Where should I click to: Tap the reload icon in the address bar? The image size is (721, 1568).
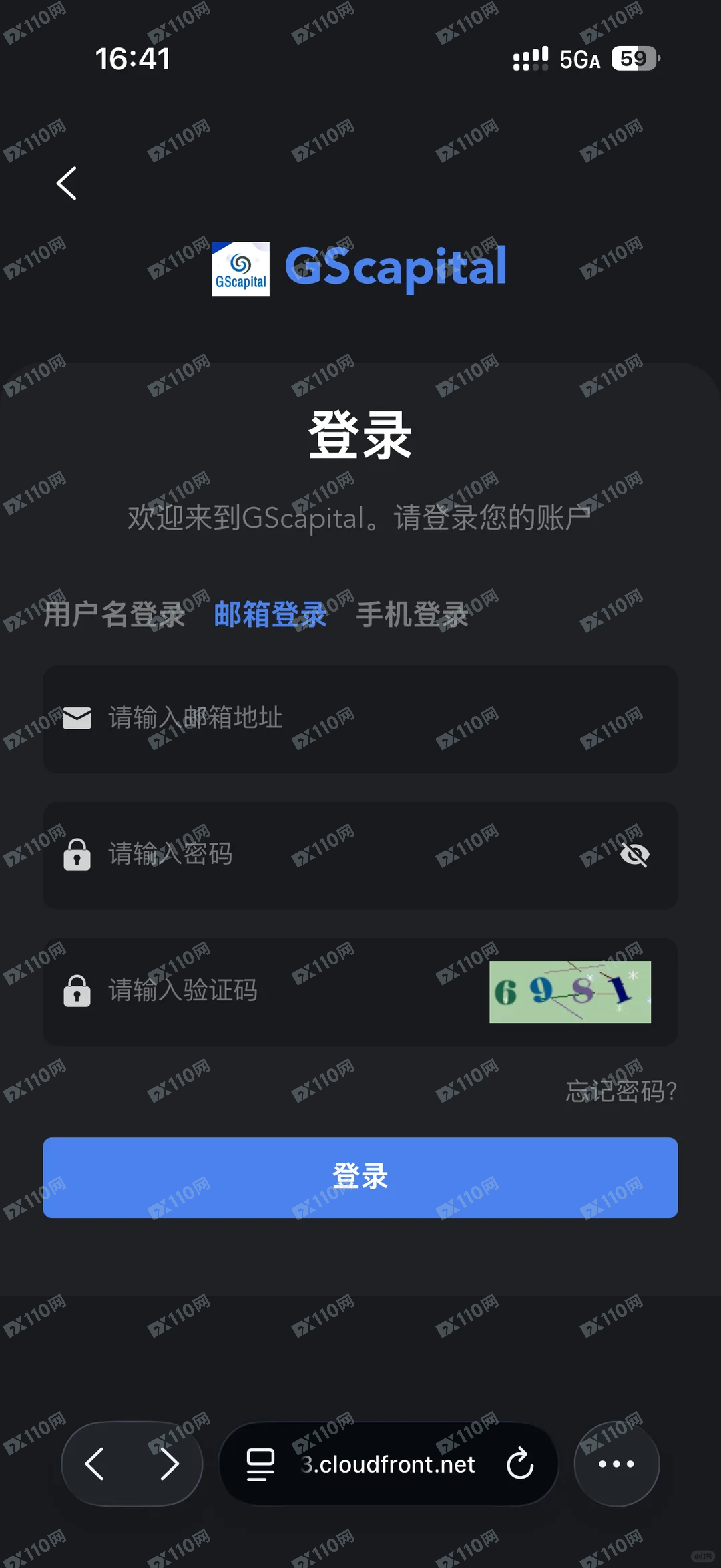pos(520,1464)
